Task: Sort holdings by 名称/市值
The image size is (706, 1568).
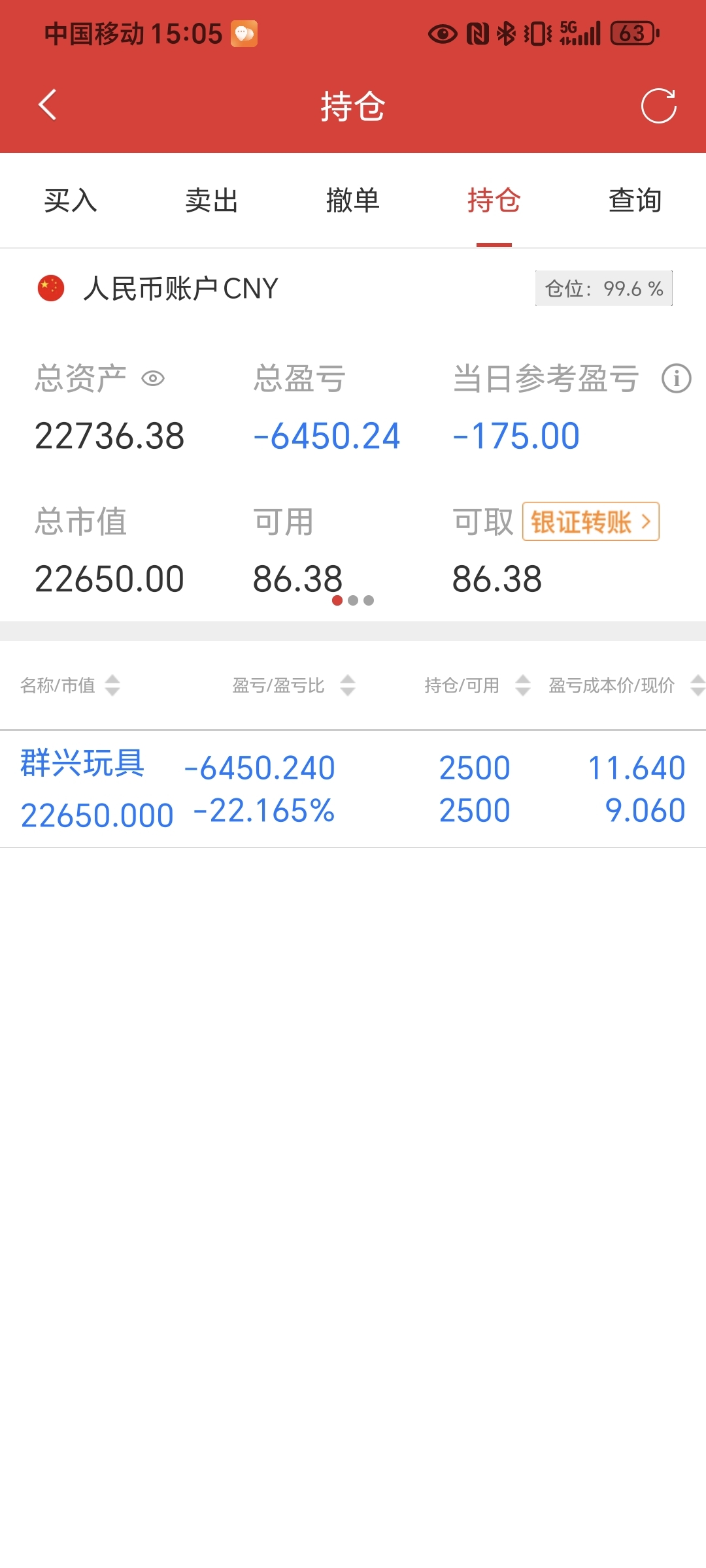Action: [x=71, y=685]
